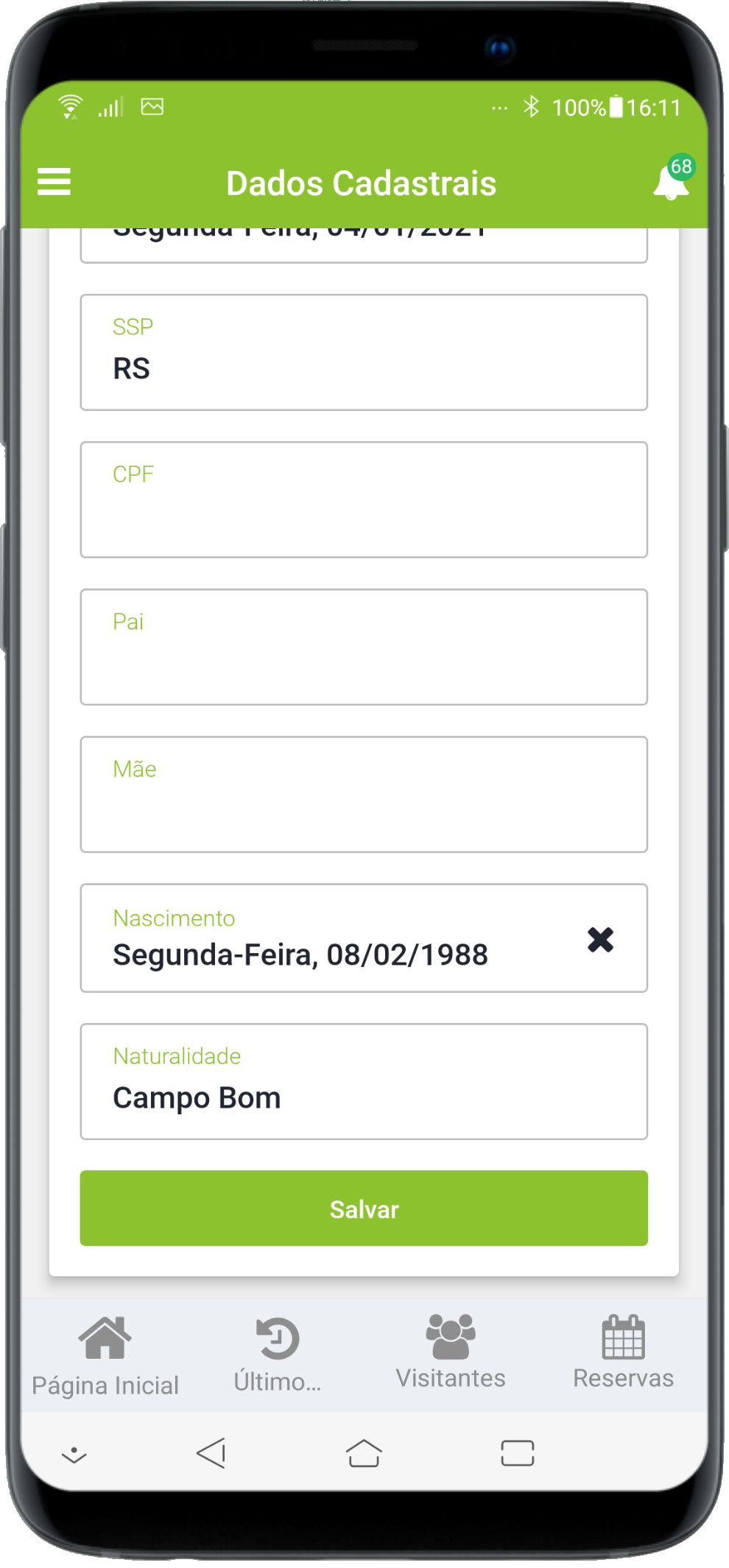
Task: Clear the Nascimento date
Action: [600, 939]
